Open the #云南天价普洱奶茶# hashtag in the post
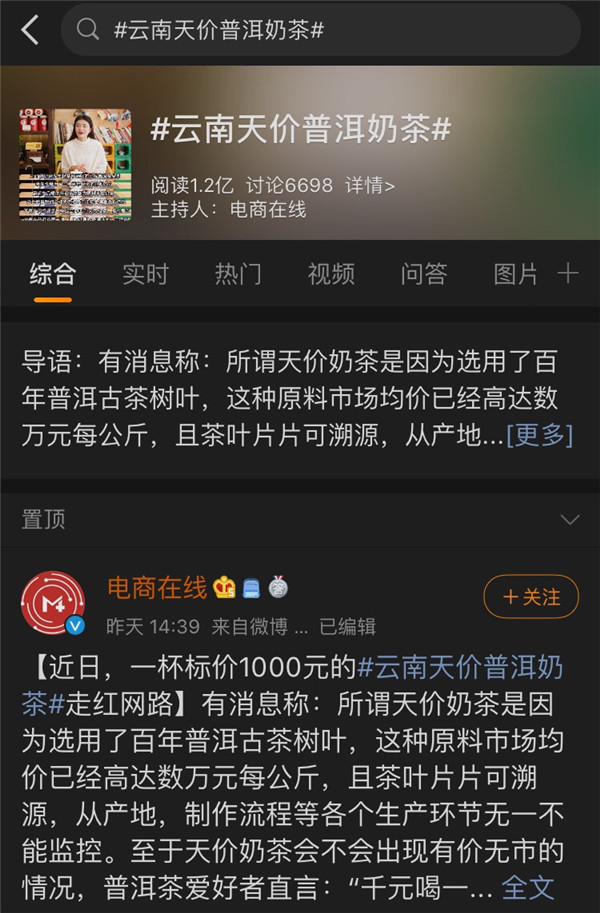The image size is (600, 913). click(x=460, y=668)
